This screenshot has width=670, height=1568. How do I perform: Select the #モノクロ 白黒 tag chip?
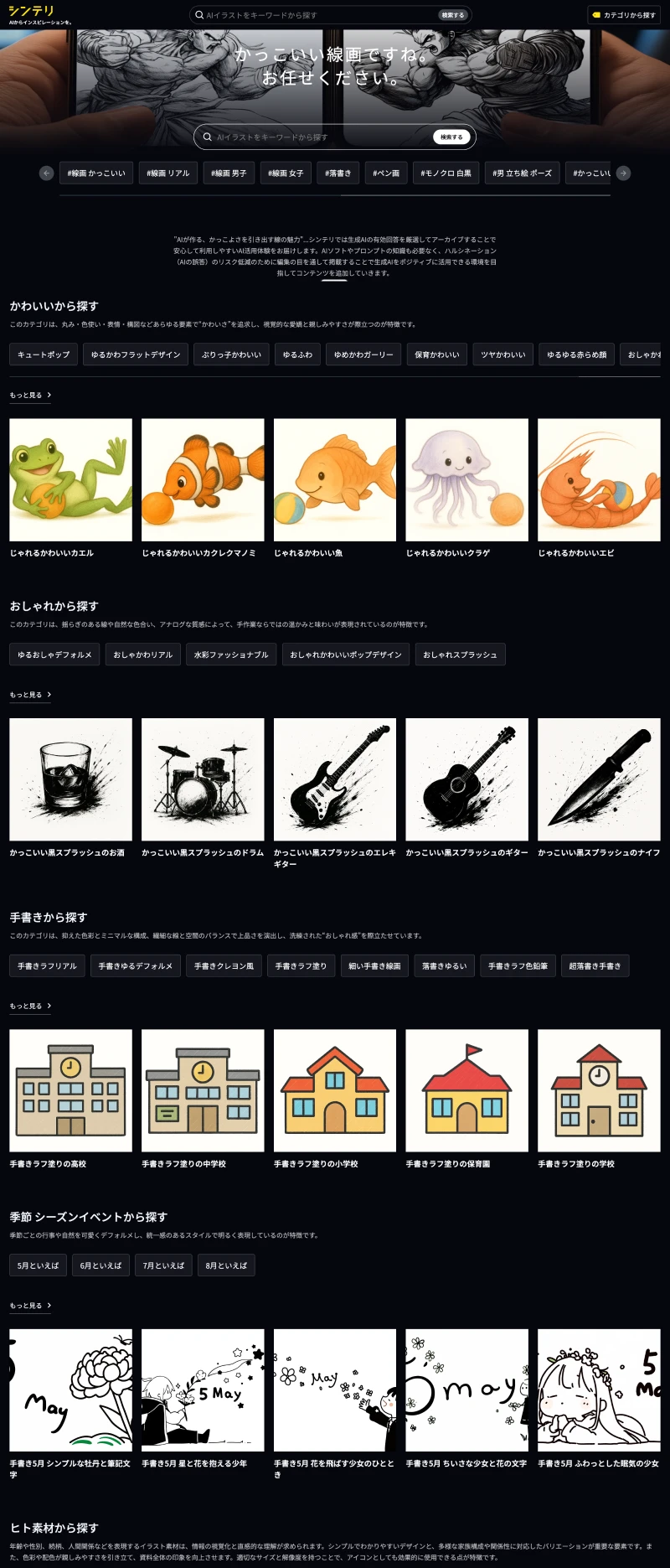tap(446, 173)
